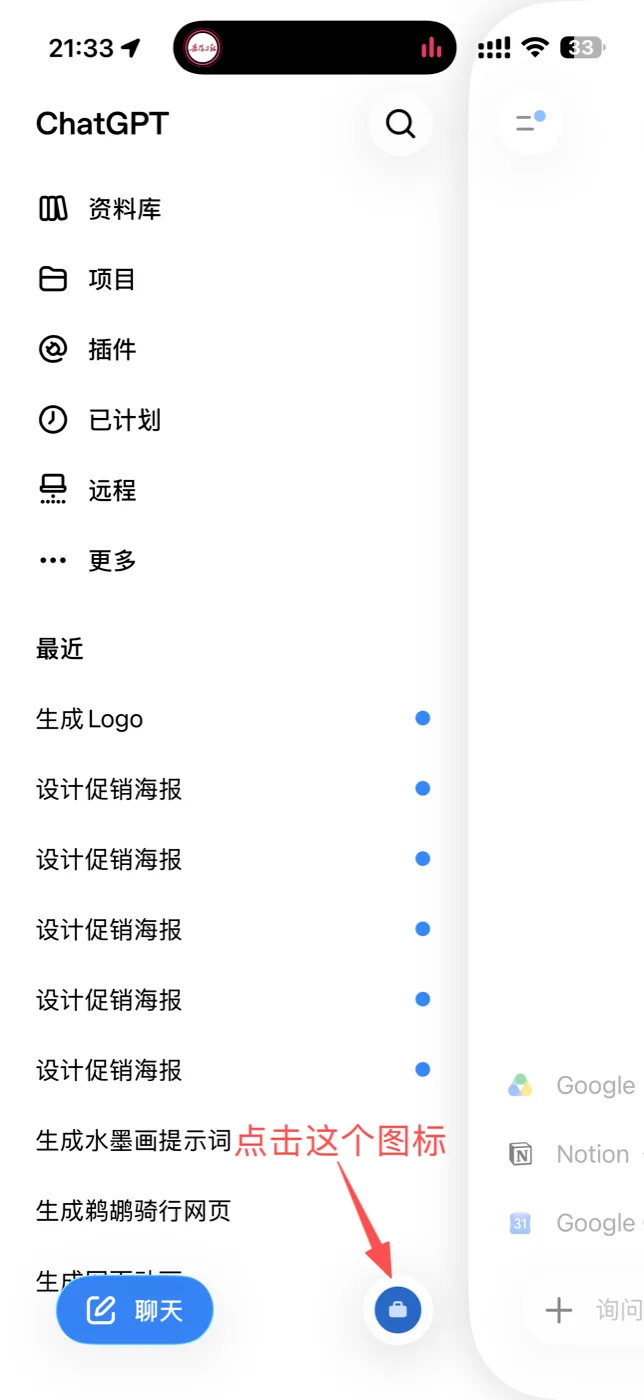
Task: Tap the blue briefcase icon button
Action: 398,1310
